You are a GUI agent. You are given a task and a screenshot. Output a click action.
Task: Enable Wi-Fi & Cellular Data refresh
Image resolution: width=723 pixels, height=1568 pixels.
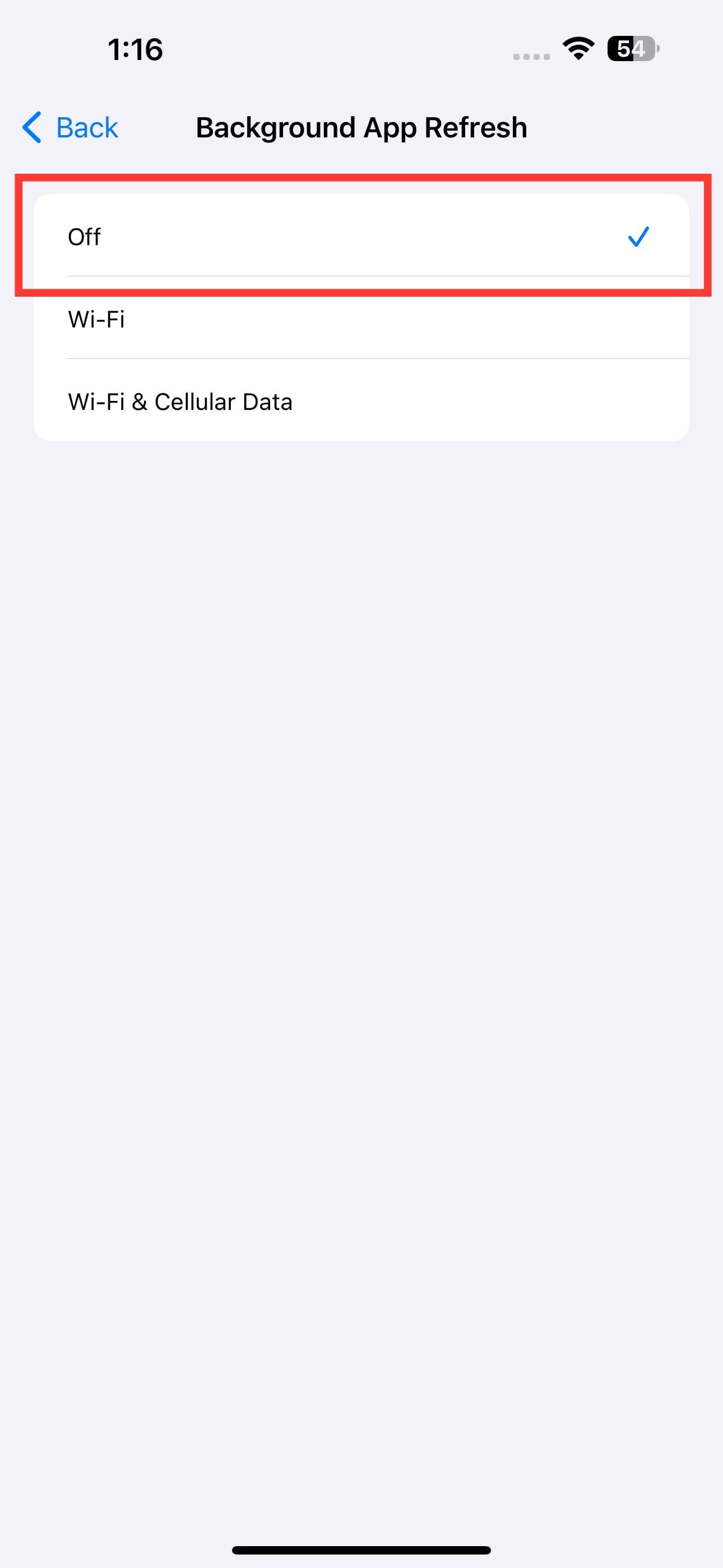pyautogui.click(x=361, y=401)
